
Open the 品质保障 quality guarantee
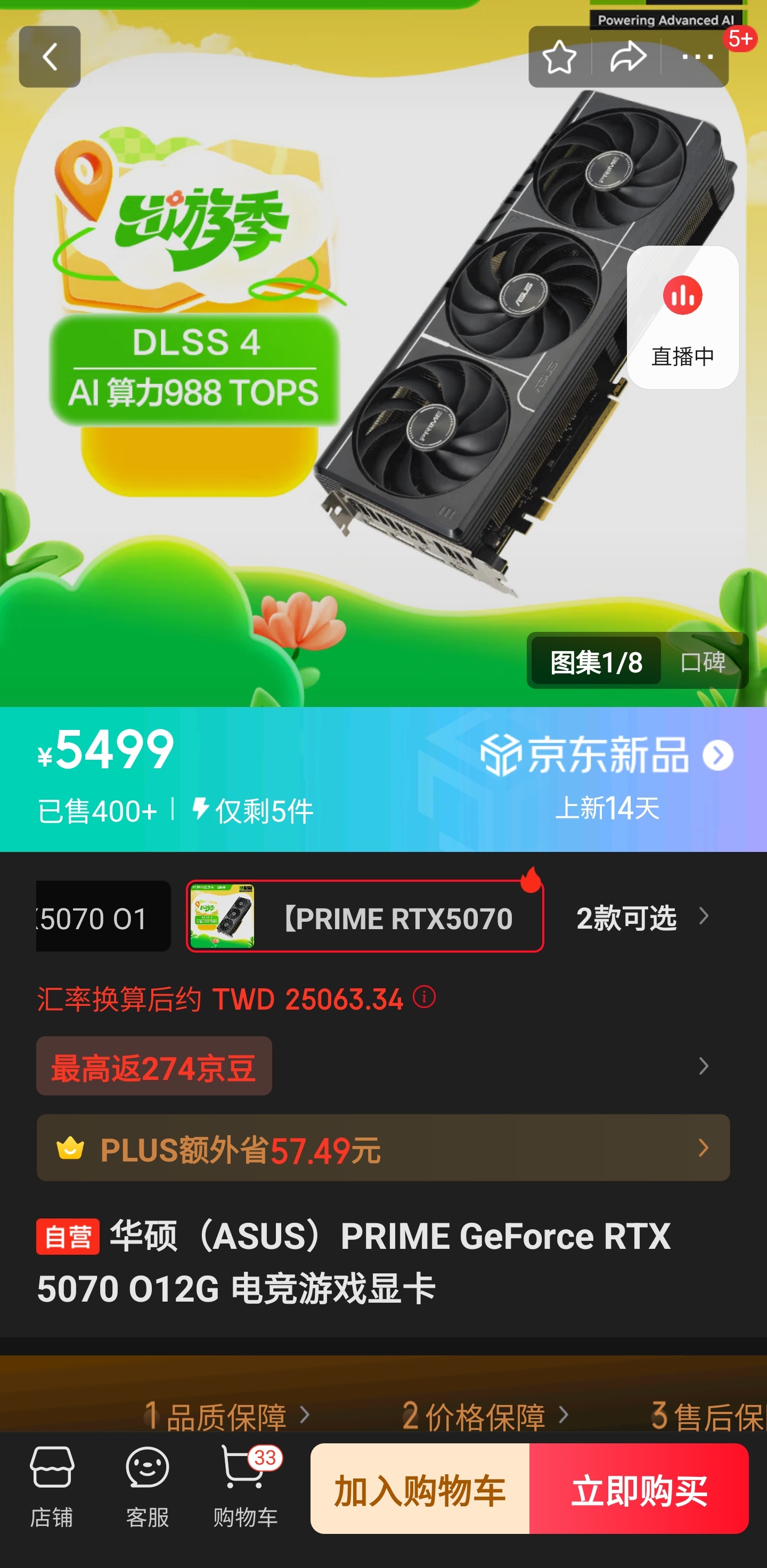point(226,1416)
